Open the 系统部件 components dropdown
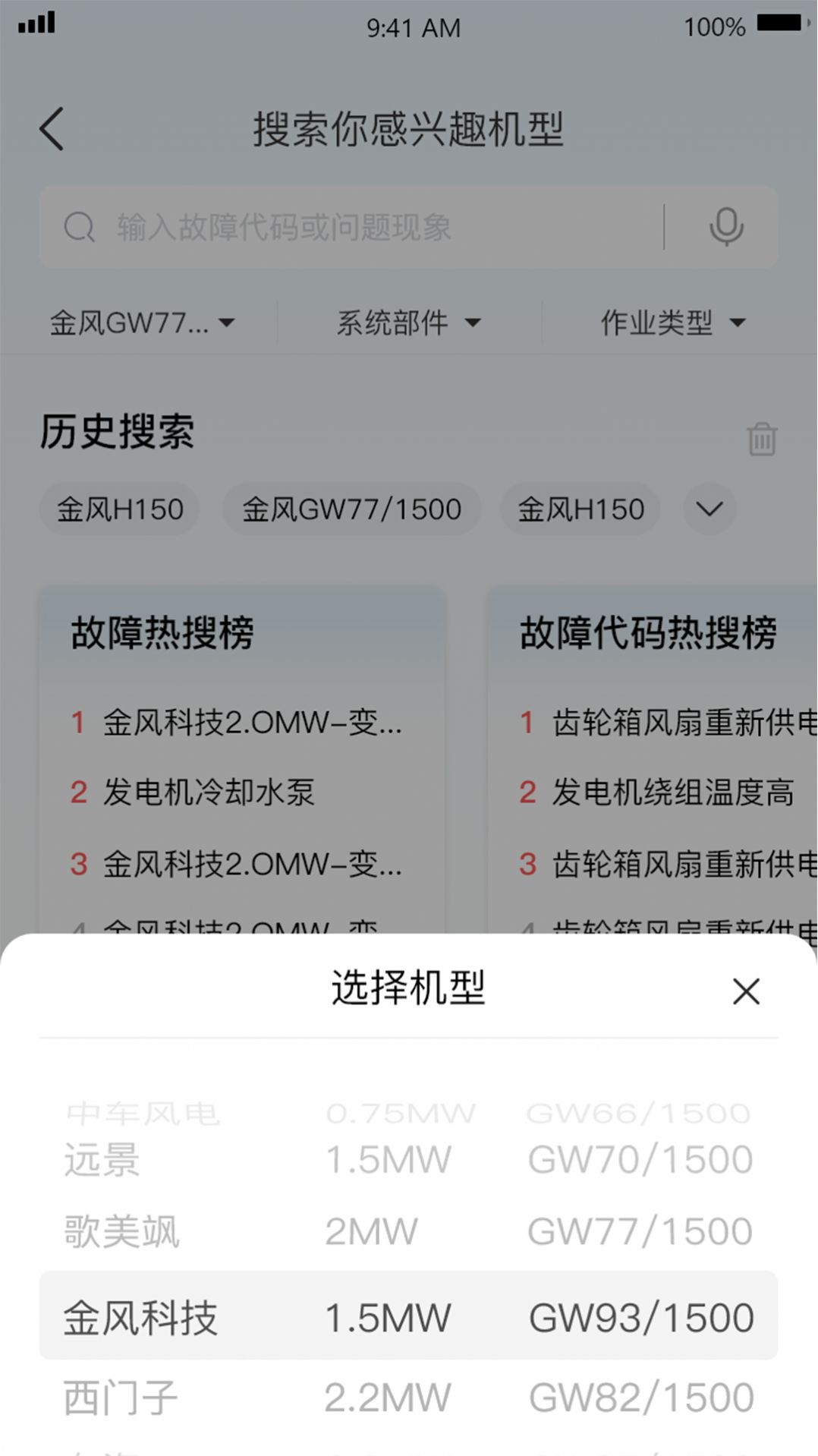The height and width of the screenshot is (1456, 818). click(x=408, y=322)
